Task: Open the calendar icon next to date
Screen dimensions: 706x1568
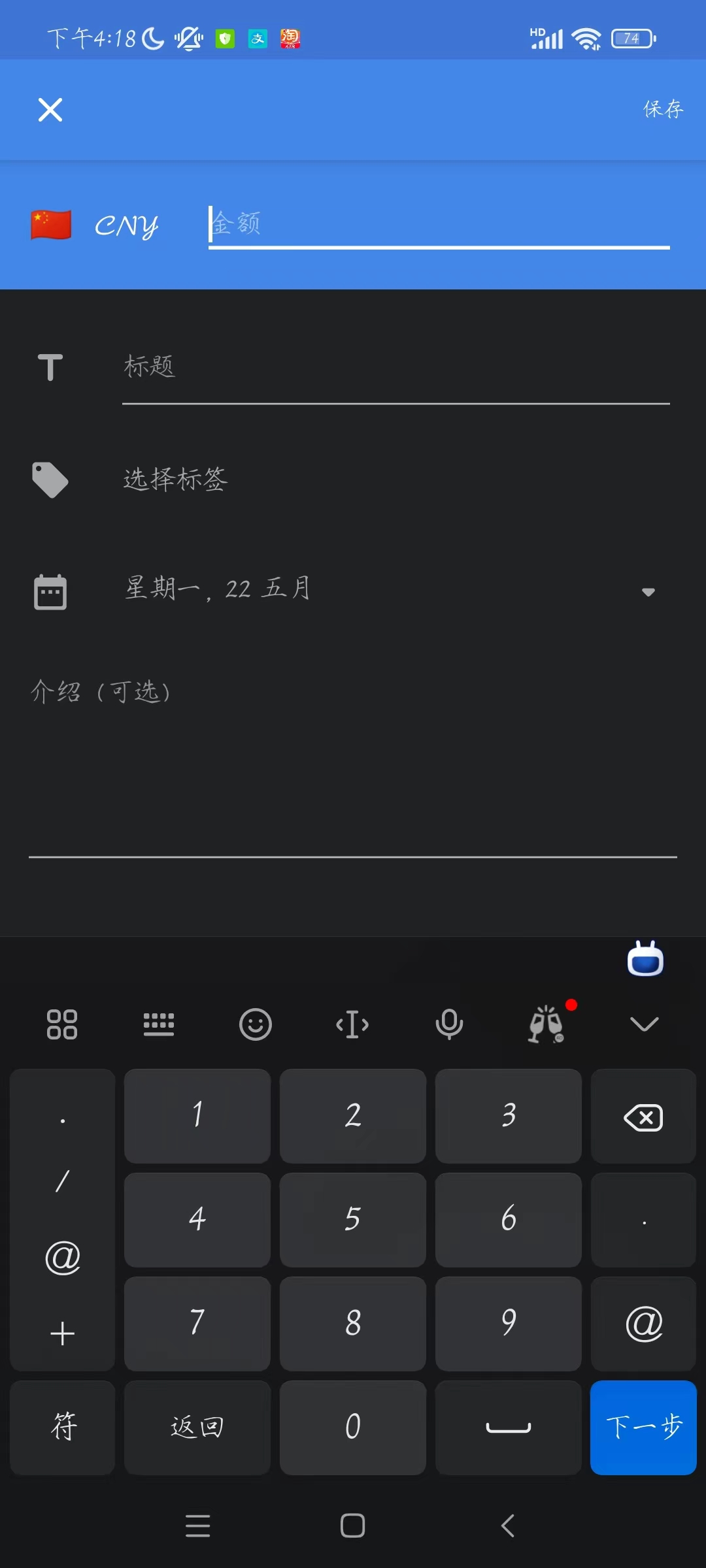Action: (50, 590)
